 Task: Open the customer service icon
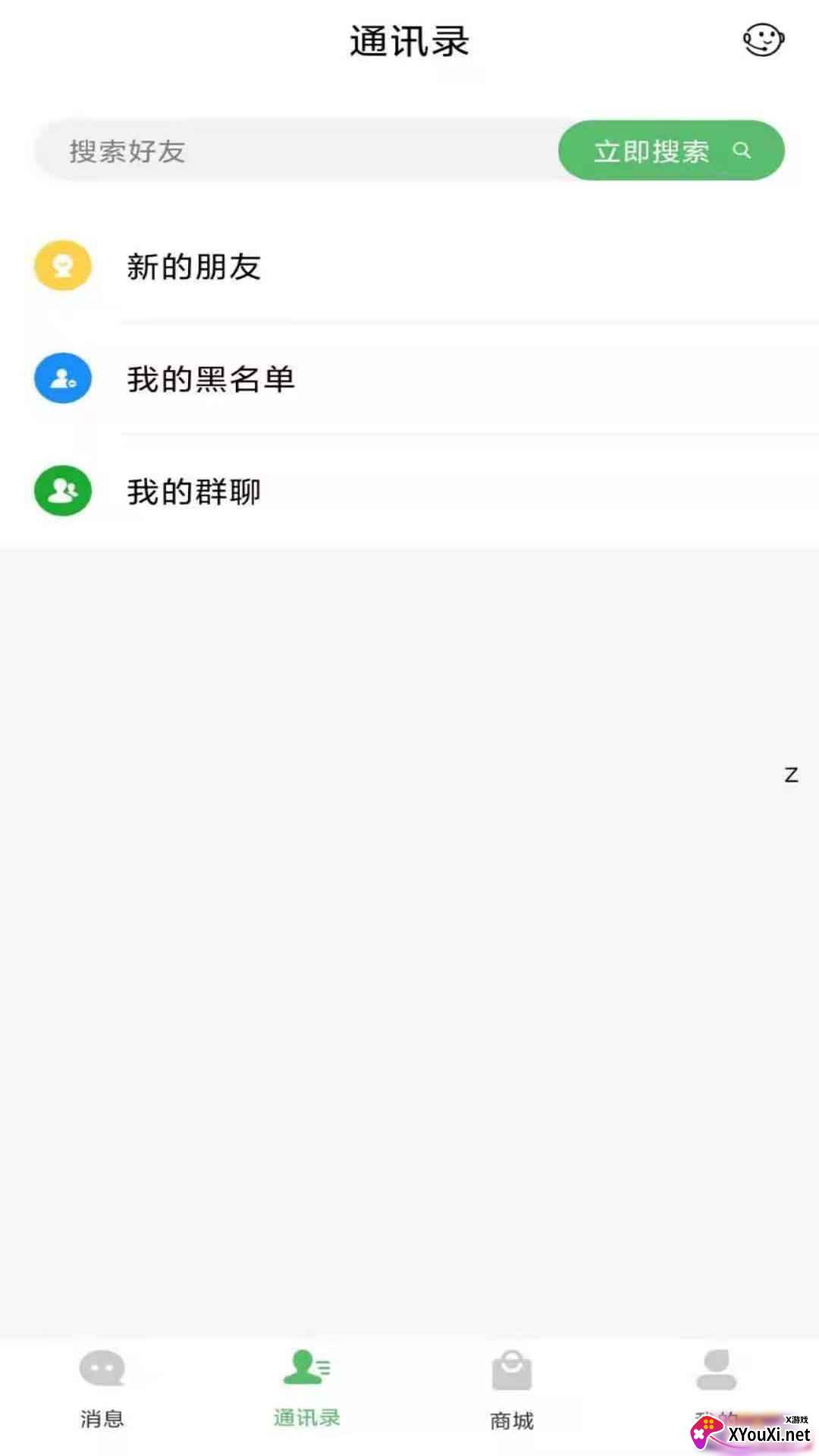(763, 40)
